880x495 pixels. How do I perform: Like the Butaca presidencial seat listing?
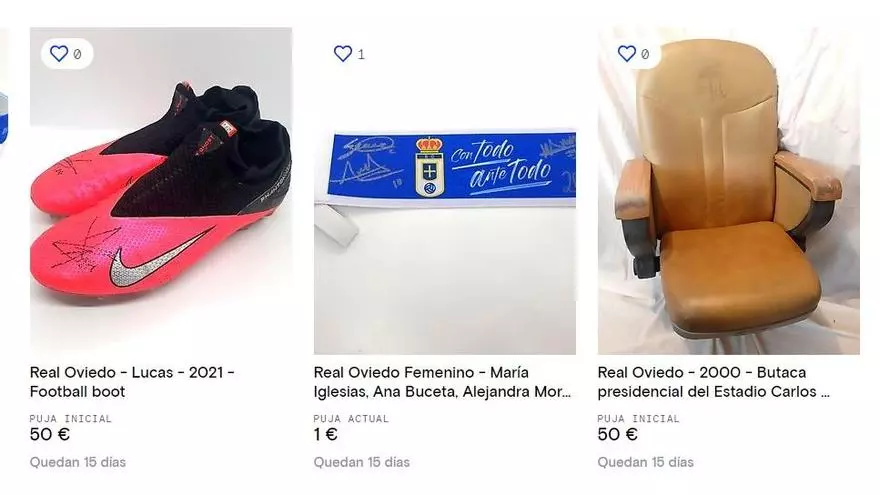click(x=627, y=54)
